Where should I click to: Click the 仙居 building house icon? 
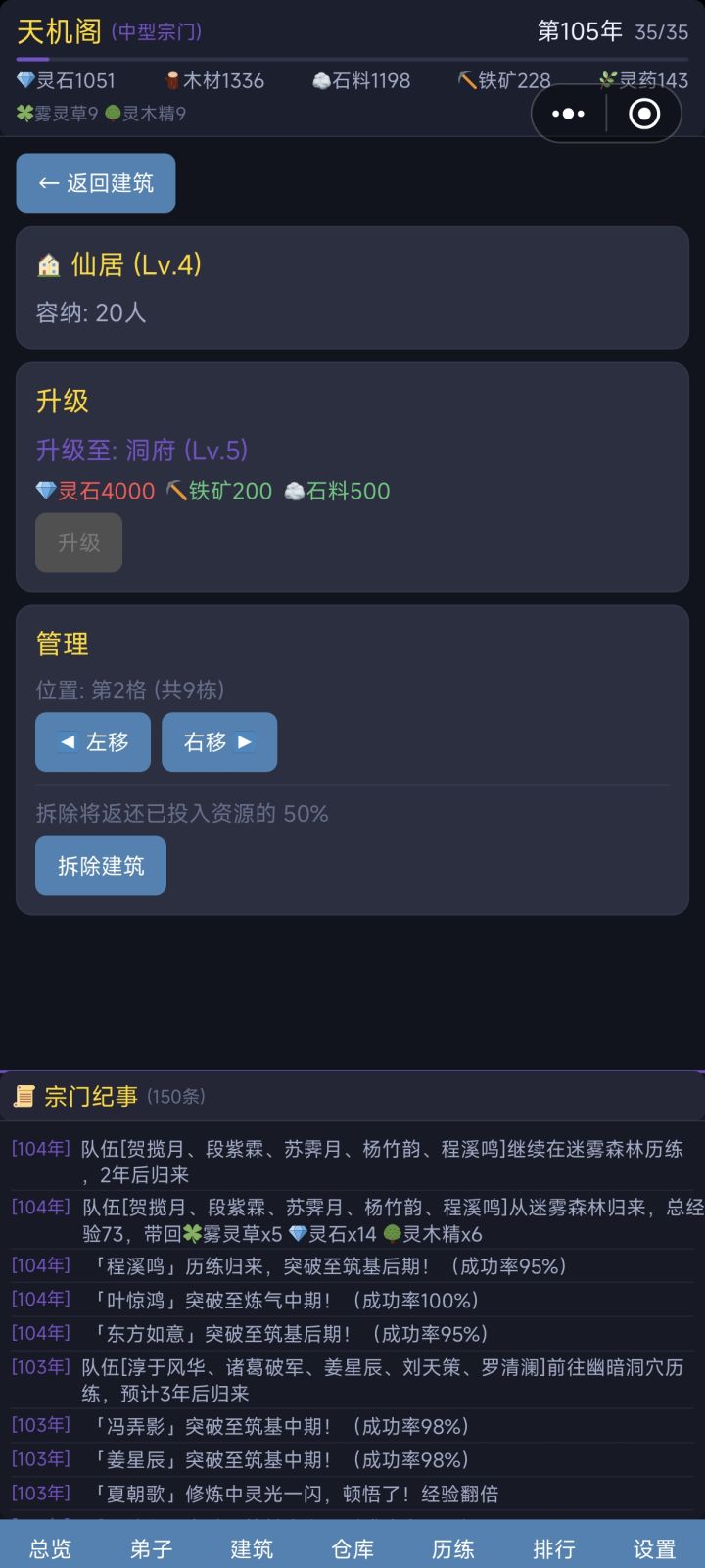46,263
